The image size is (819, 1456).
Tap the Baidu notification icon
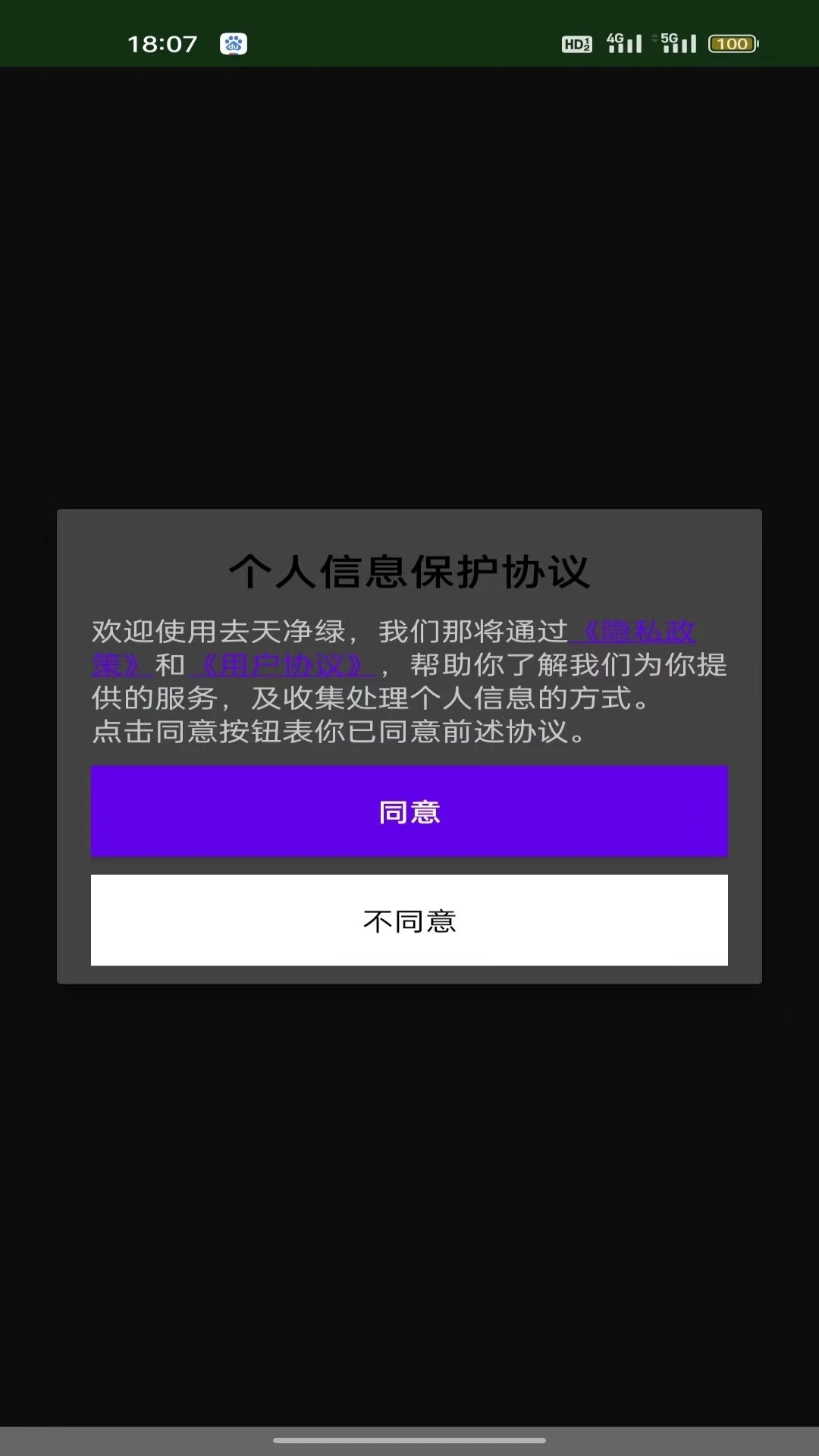click(x=233, y=42)
